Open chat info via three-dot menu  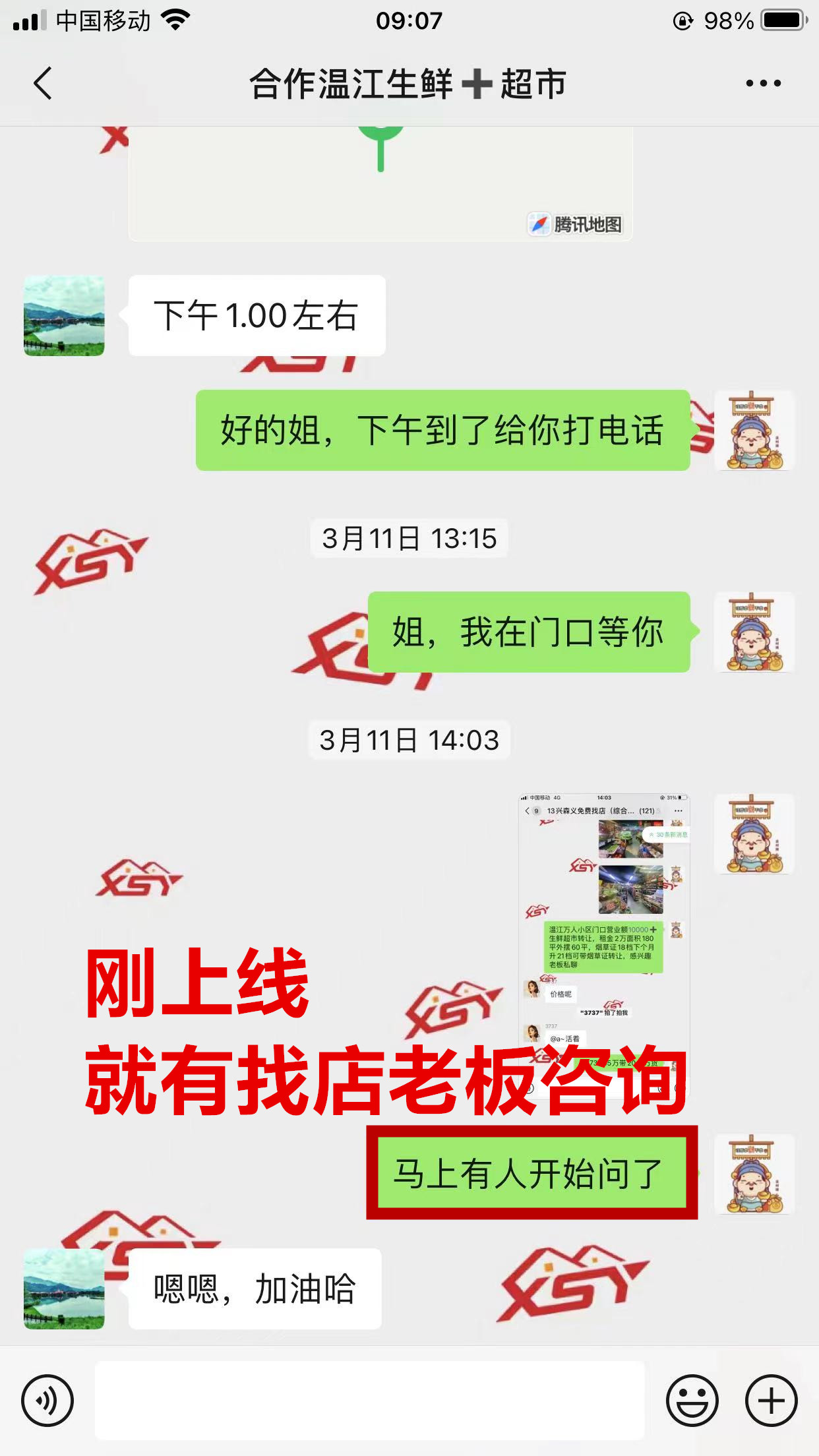pos(763,84)
